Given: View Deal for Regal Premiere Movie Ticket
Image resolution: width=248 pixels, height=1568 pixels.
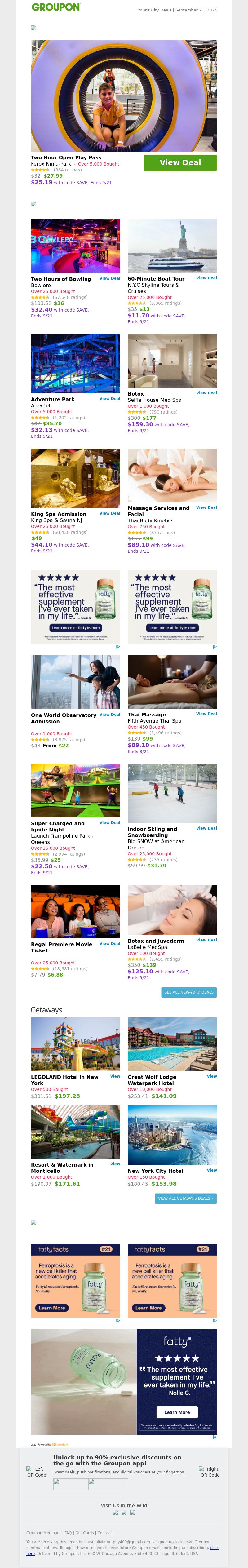Looking at the screenshot, I should point(110,943).
